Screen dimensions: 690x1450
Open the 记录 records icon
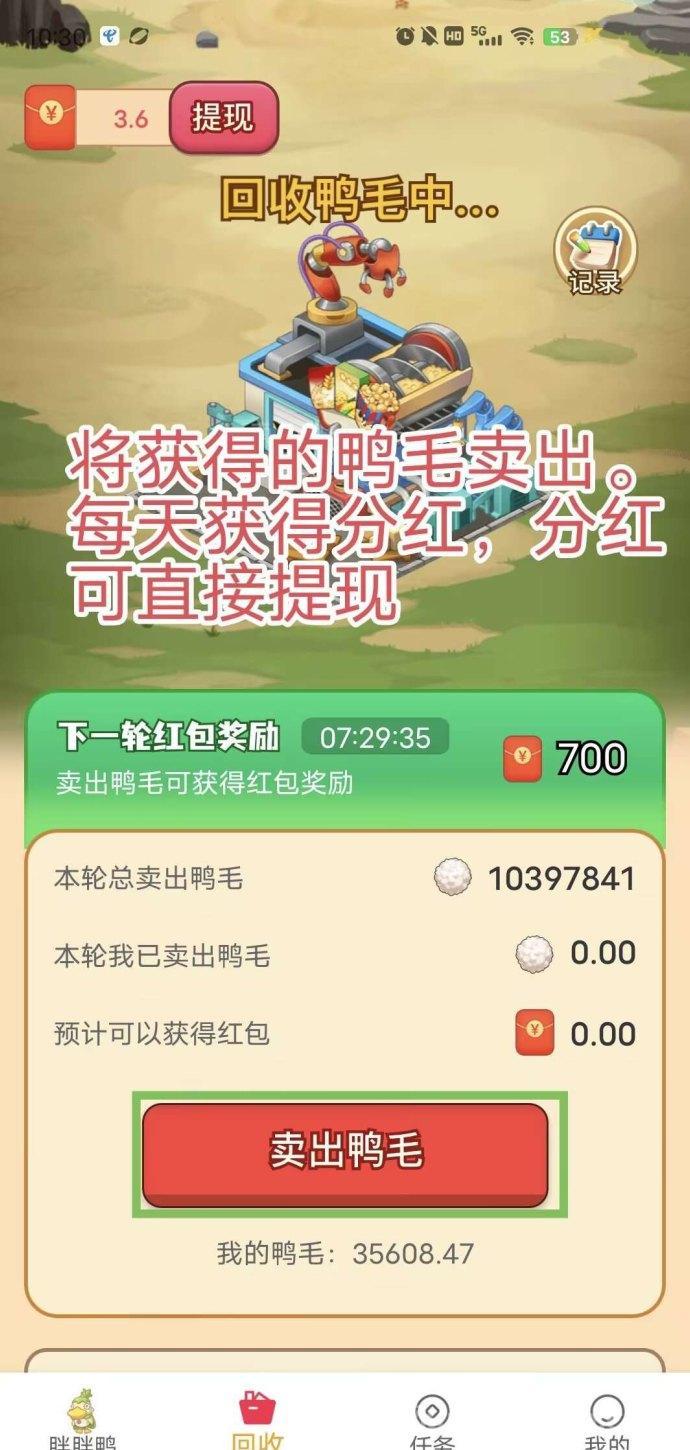point(595,251)
